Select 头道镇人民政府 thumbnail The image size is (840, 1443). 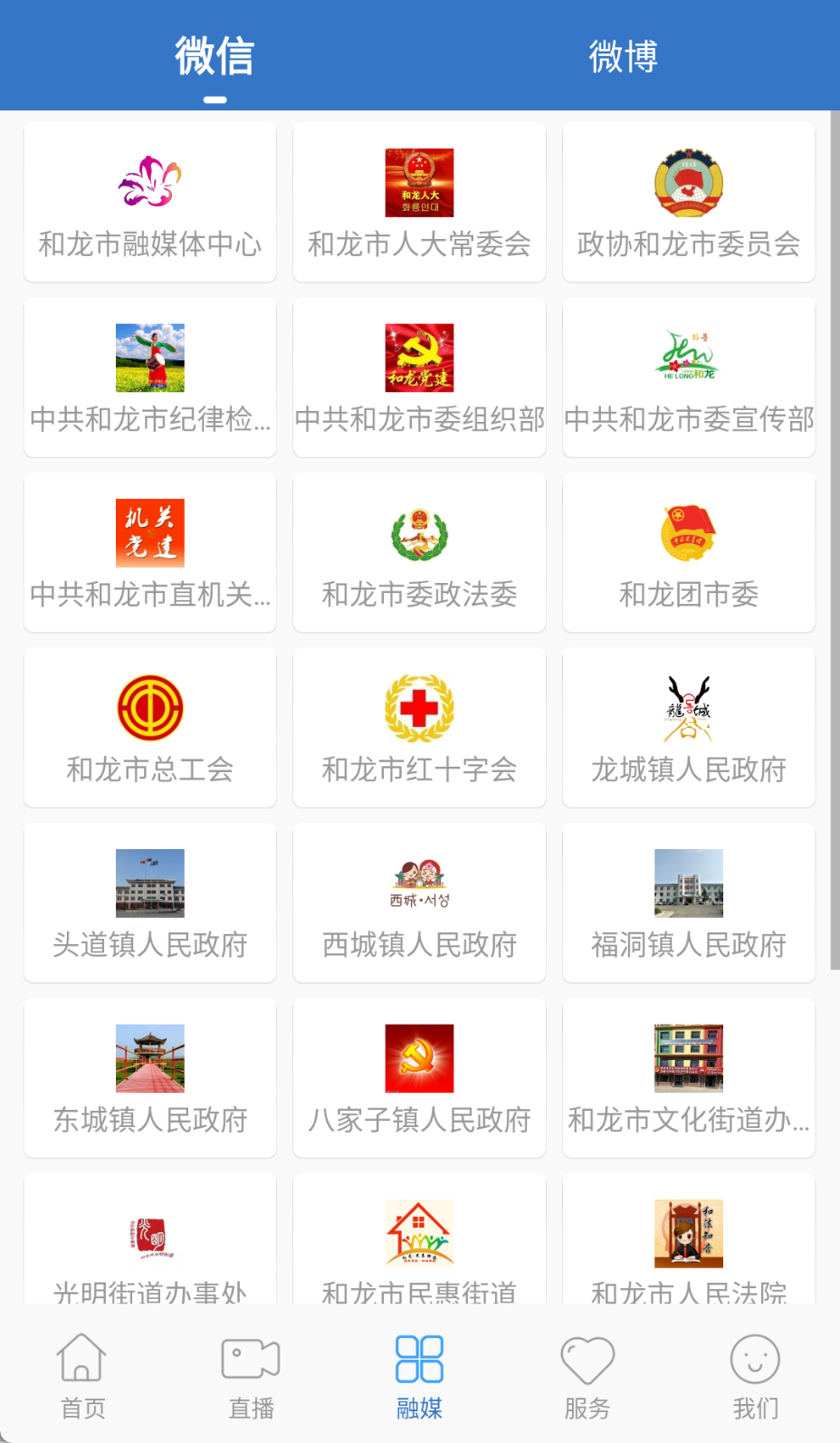(149, 902)
